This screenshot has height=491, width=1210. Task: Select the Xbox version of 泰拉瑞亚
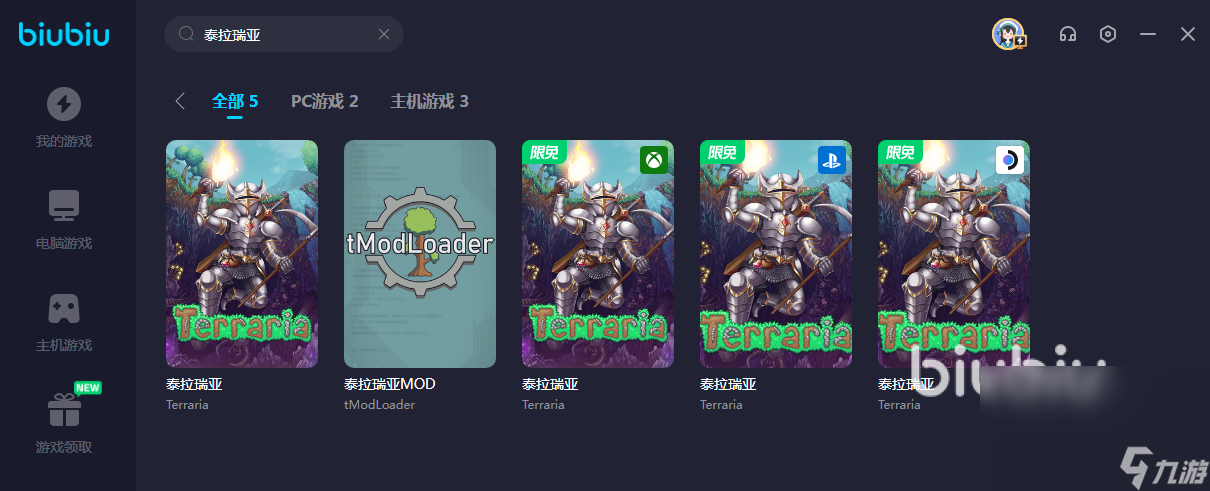[x=598, y=254]
